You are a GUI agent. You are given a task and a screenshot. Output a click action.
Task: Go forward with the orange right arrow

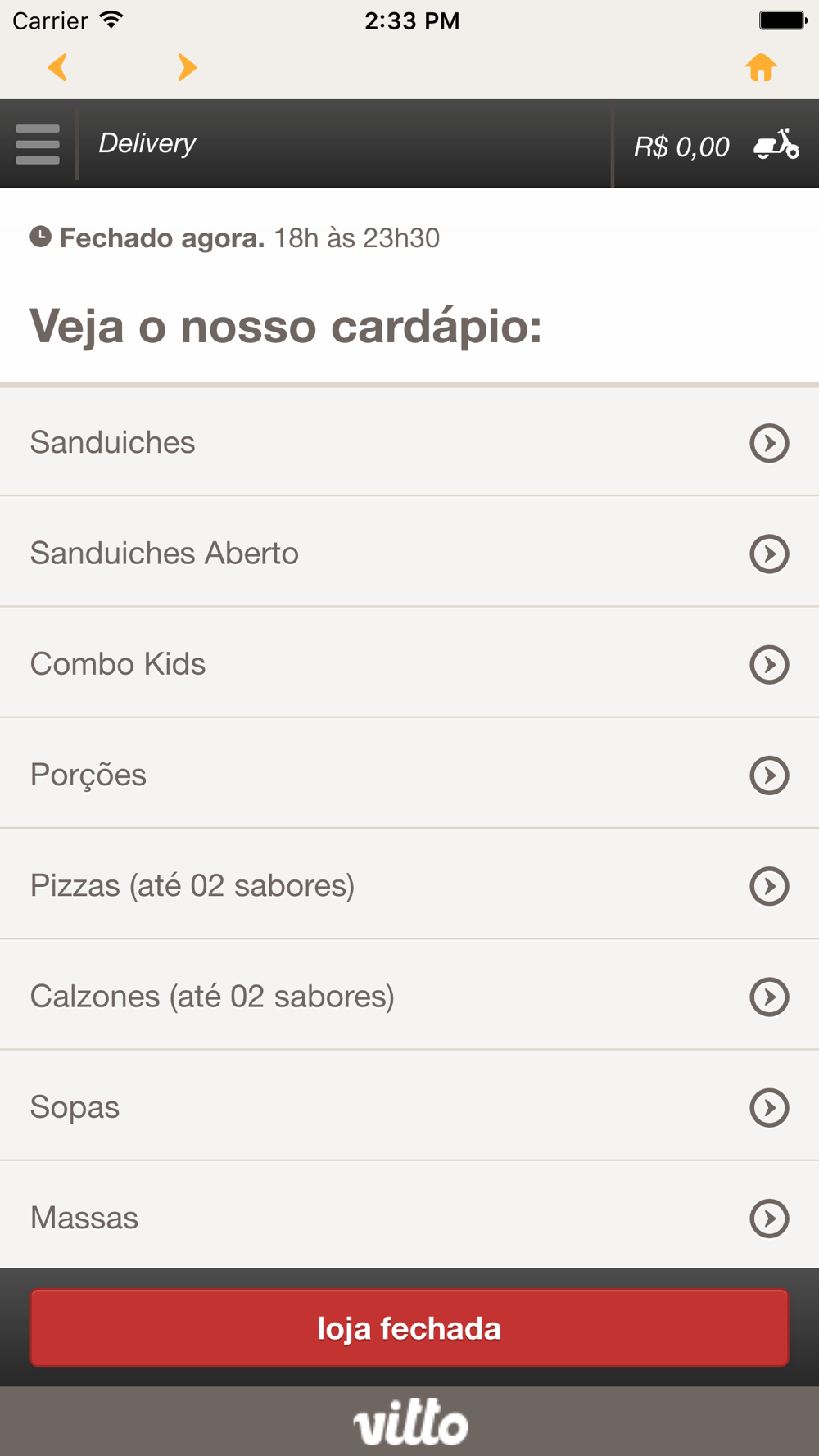(x=188, y=67)
